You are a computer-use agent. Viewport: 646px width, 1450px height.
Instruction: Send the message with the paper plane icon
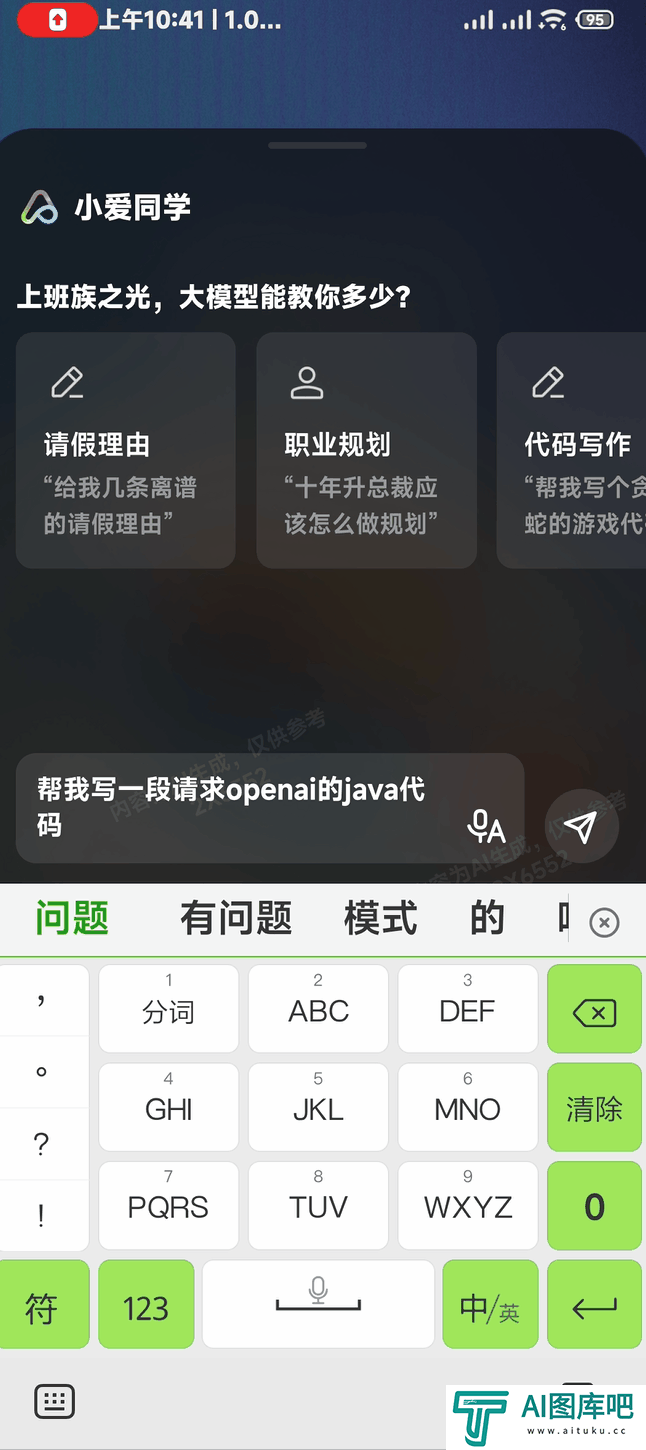[x=581, y=826]
